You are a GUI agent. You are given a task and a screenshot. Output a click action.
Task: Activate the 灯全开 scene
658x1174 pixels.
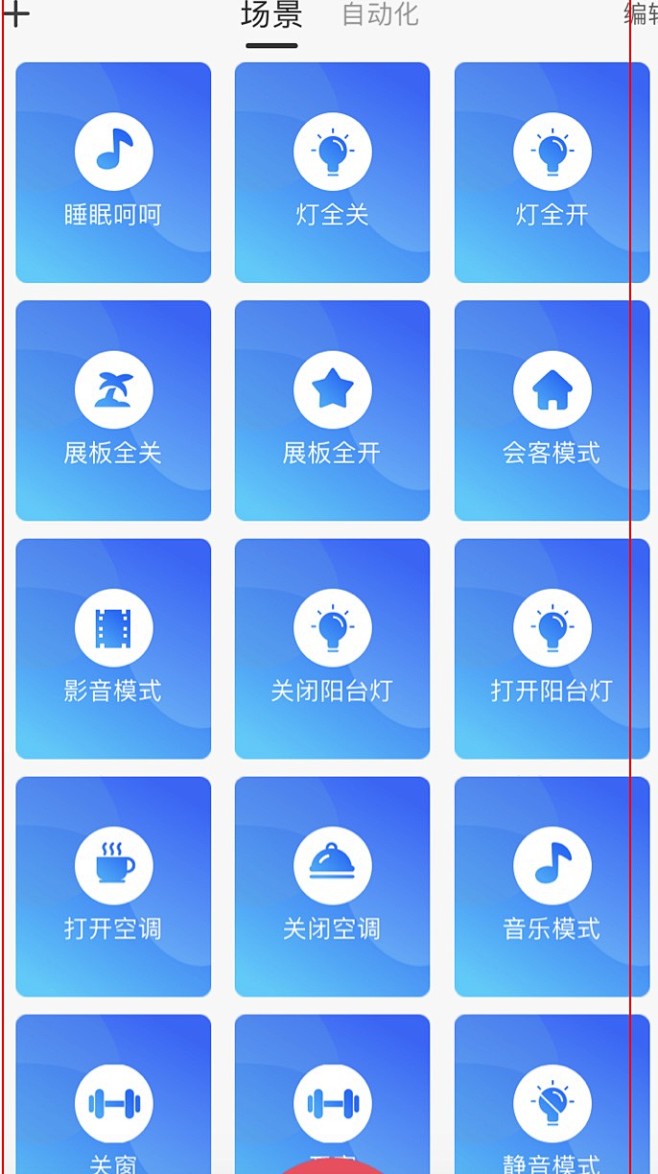point(551,172)
